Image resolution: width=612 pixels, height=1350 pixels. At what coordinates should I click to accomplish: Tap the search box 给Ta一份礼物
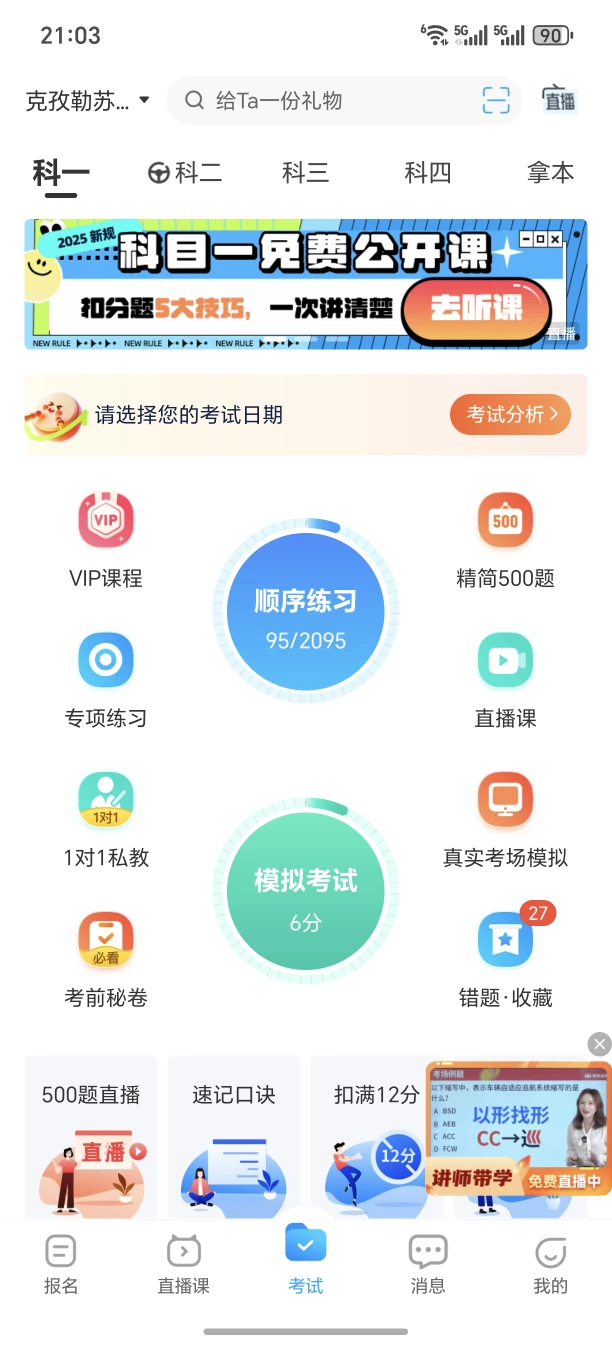click(320, 100)
